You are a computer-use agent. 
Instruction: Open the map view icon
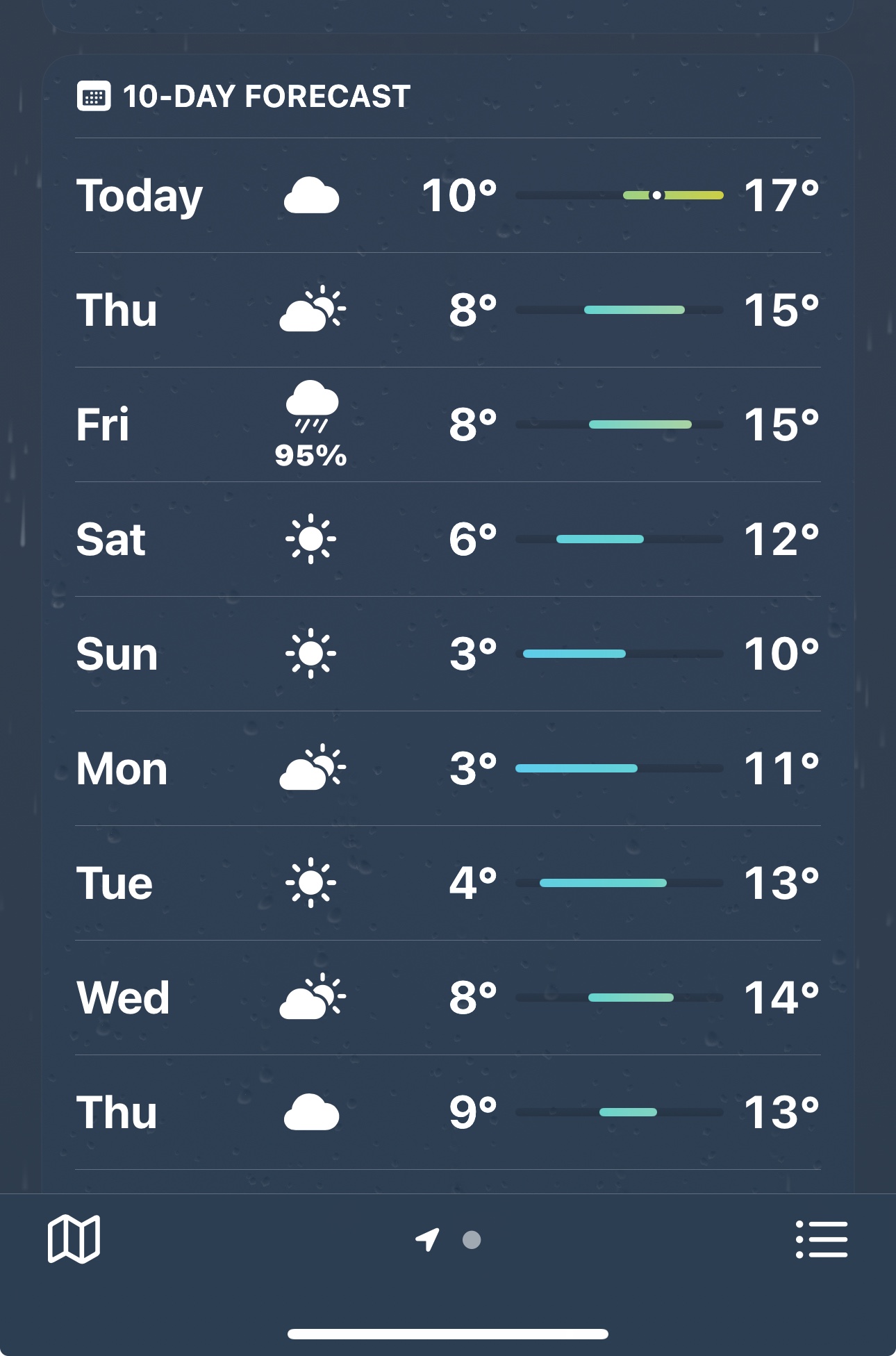click(x=74, y=1239)
